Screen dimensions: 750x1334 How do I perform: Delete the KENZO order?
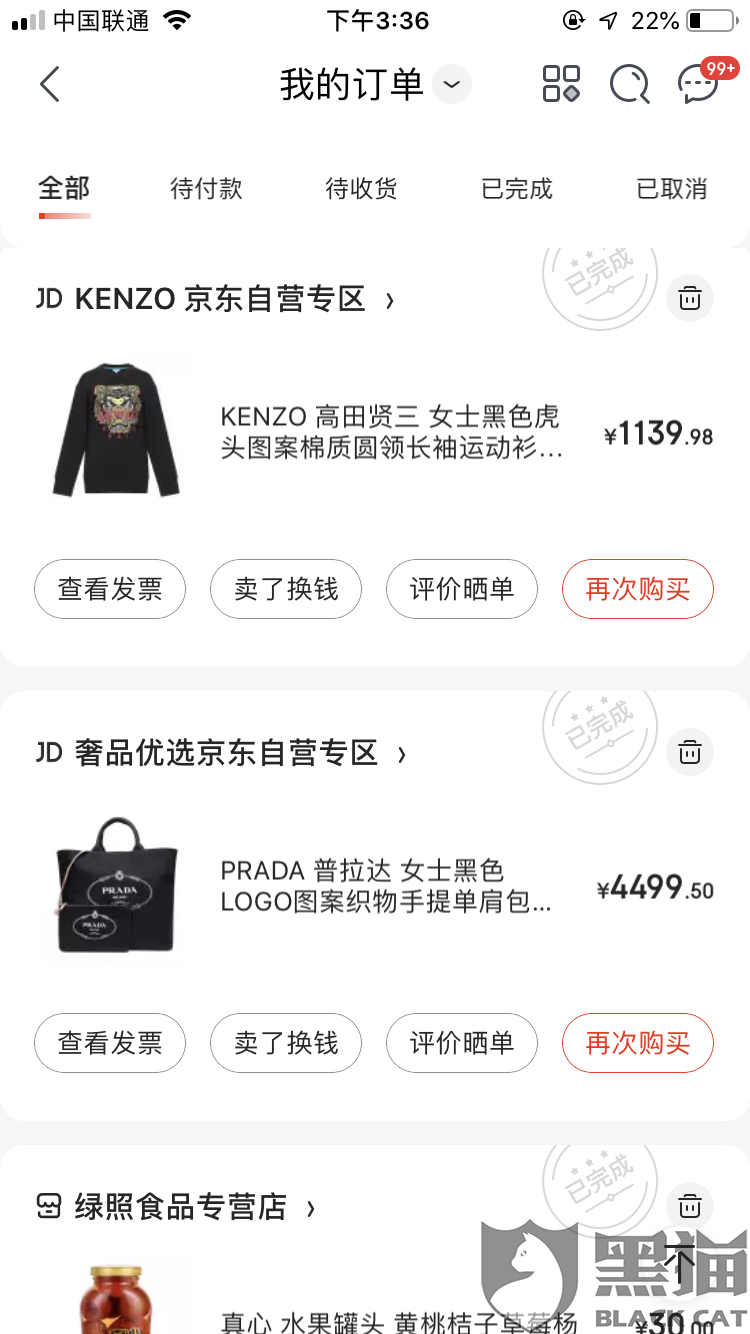(x=690, y=298)
